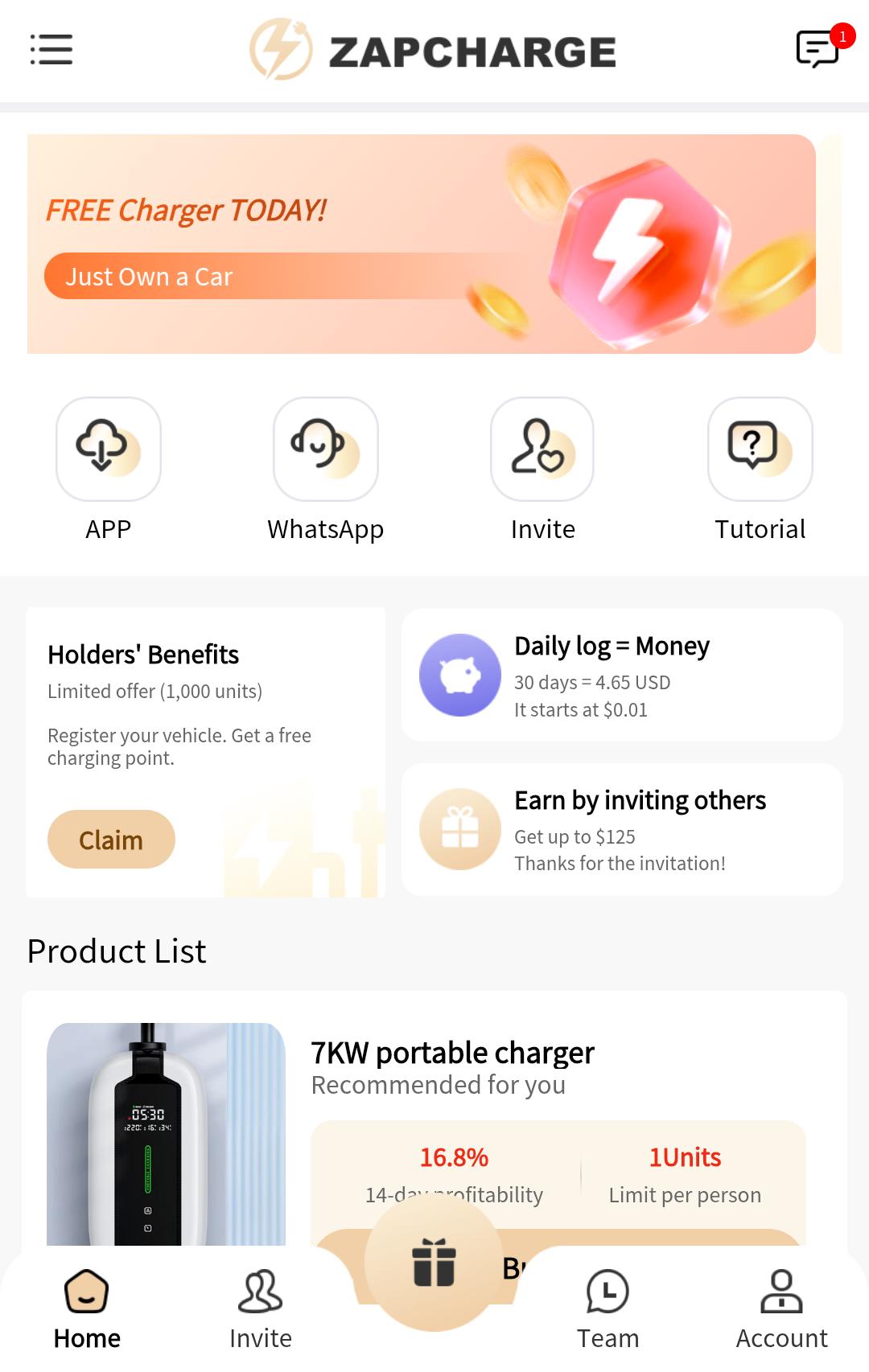Image resolution: width=869 pixels, height=1372 pixels.
Task: Click the gift icon beside Earn by inviting
Action: click(x=459, y=829)
